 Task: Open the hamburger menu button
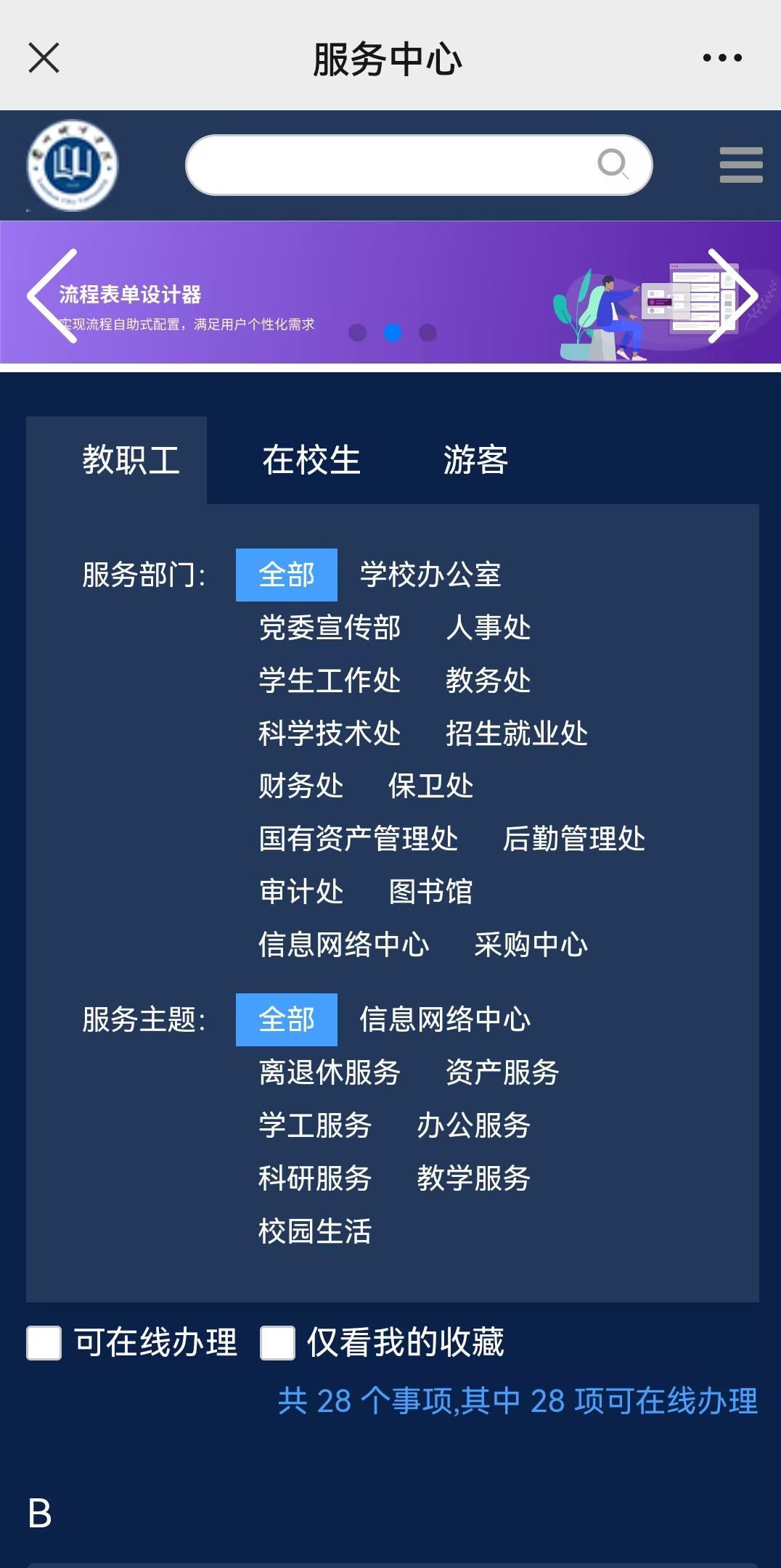click(741, 165)
